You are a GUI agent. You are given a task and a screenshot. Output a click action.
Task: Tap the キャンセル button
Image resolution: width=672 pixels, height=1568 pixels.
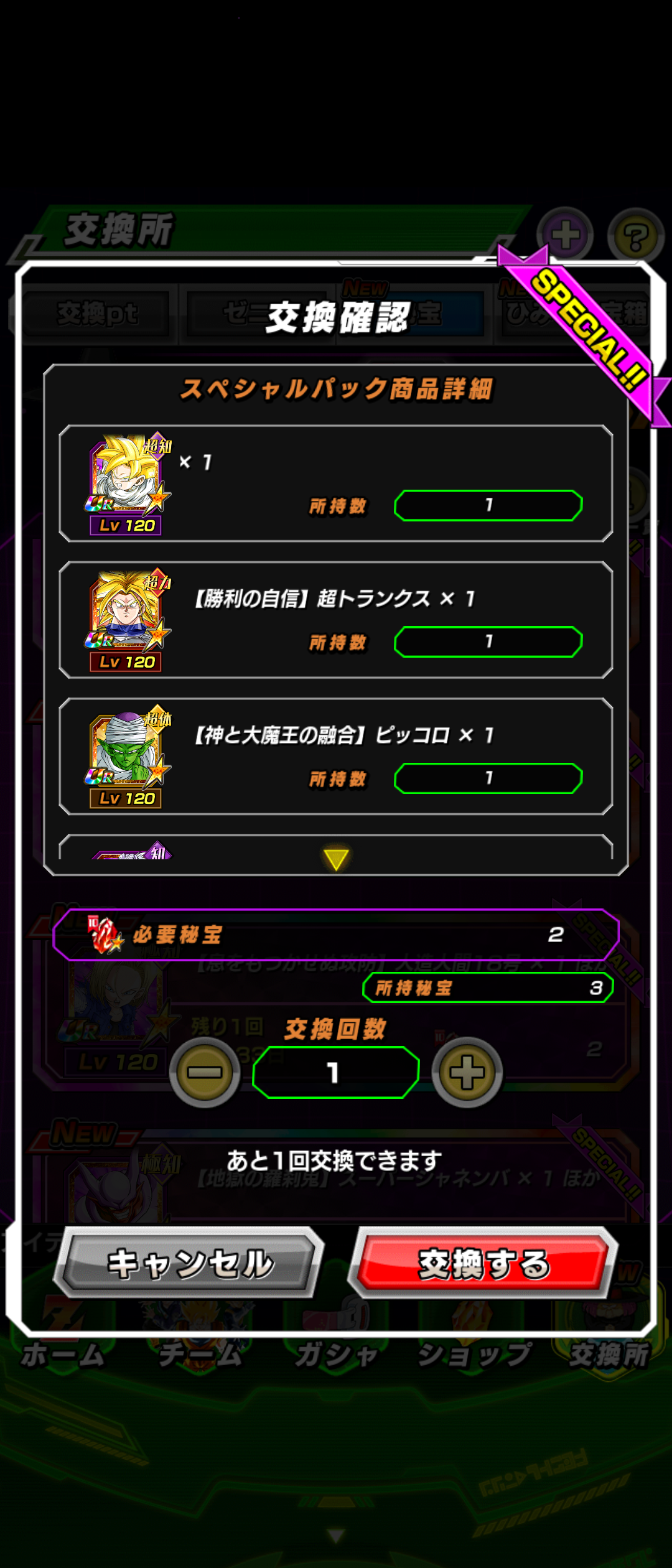(x=190, y=1263)
